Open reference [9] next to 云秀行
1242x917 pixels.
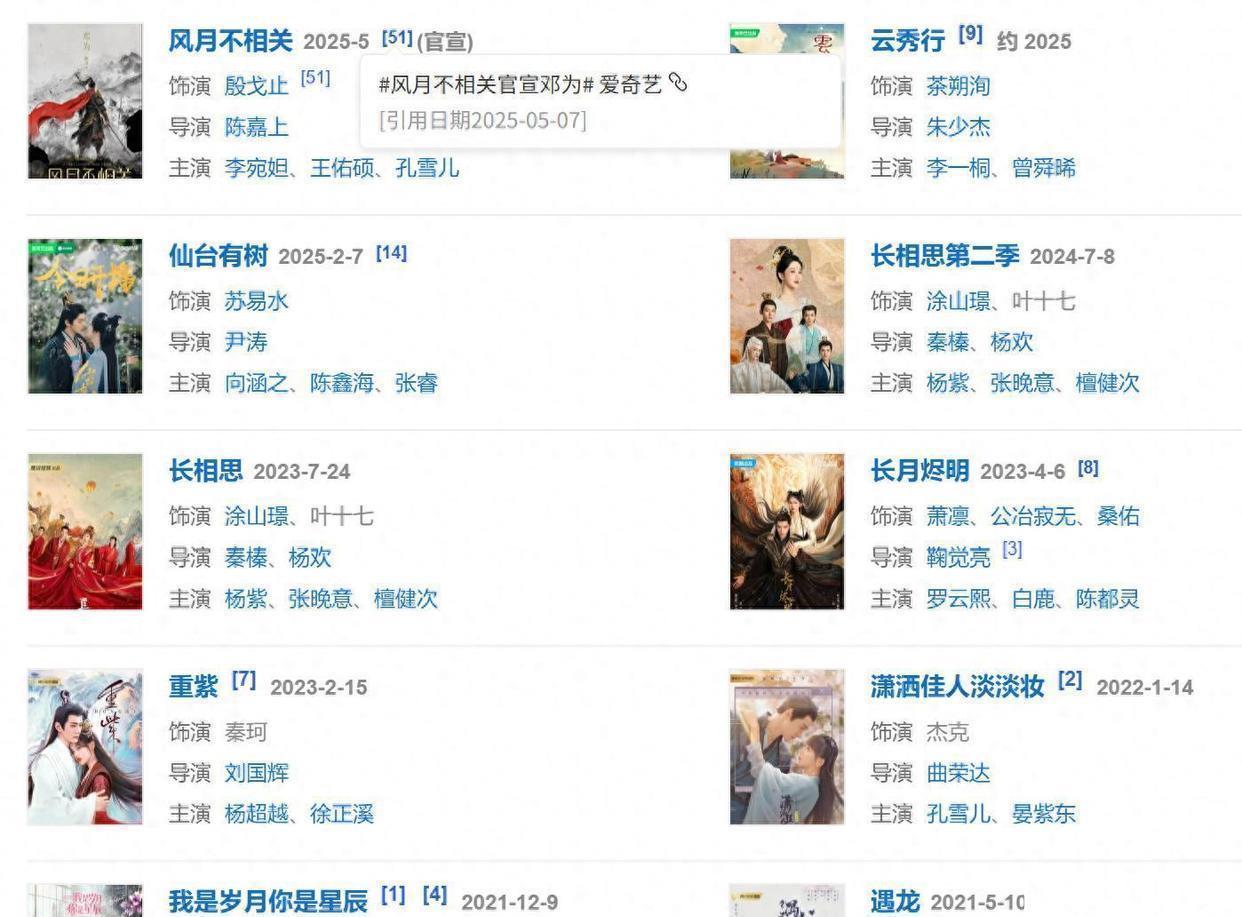[x=970, y=35]
